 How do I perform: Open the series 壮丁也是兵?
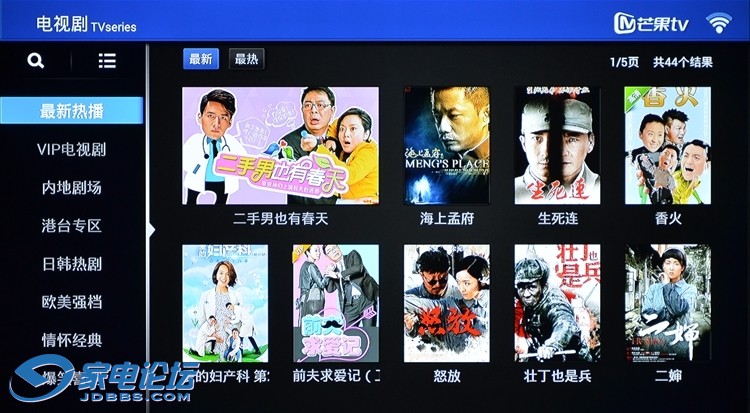point(557,303)
